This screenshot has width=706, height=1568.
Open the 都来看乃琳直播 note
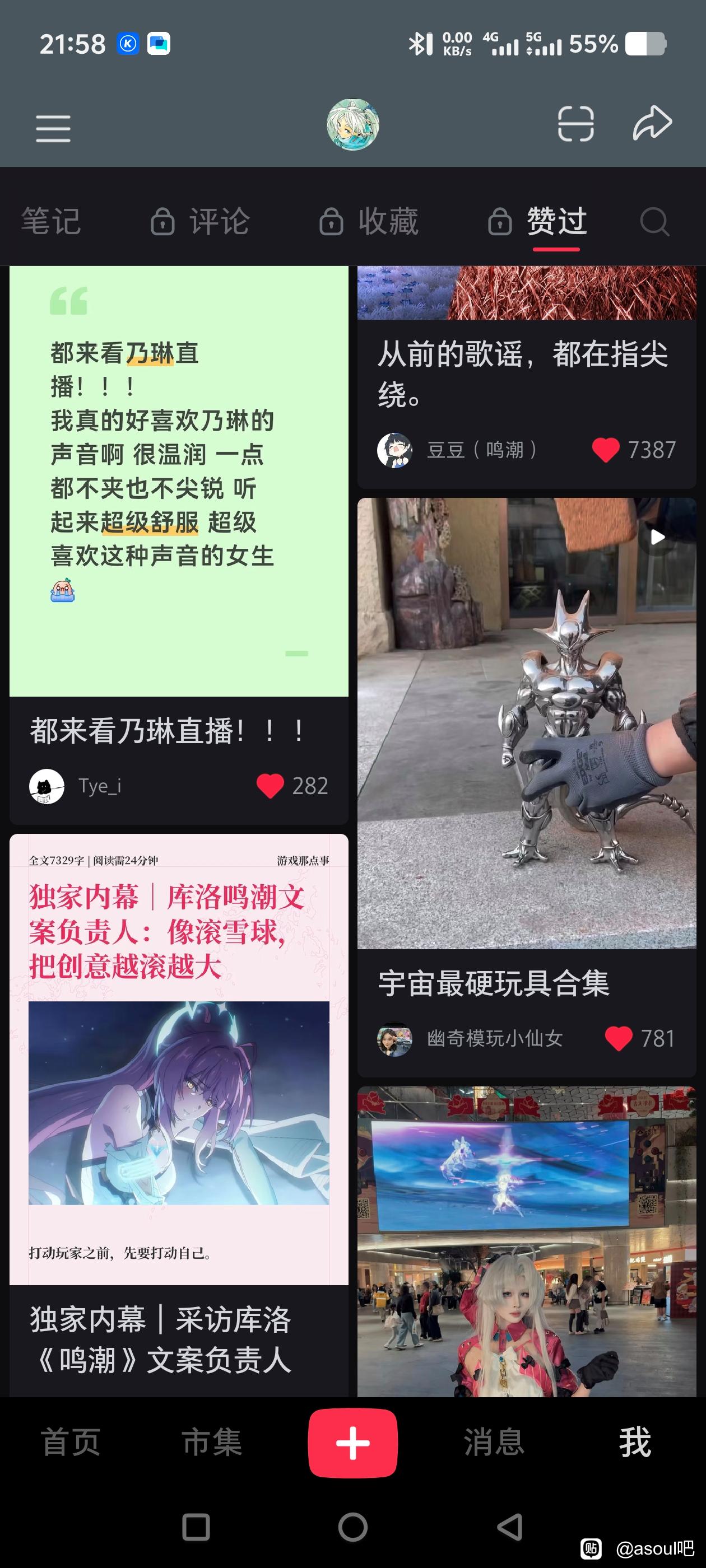[179, 481]
